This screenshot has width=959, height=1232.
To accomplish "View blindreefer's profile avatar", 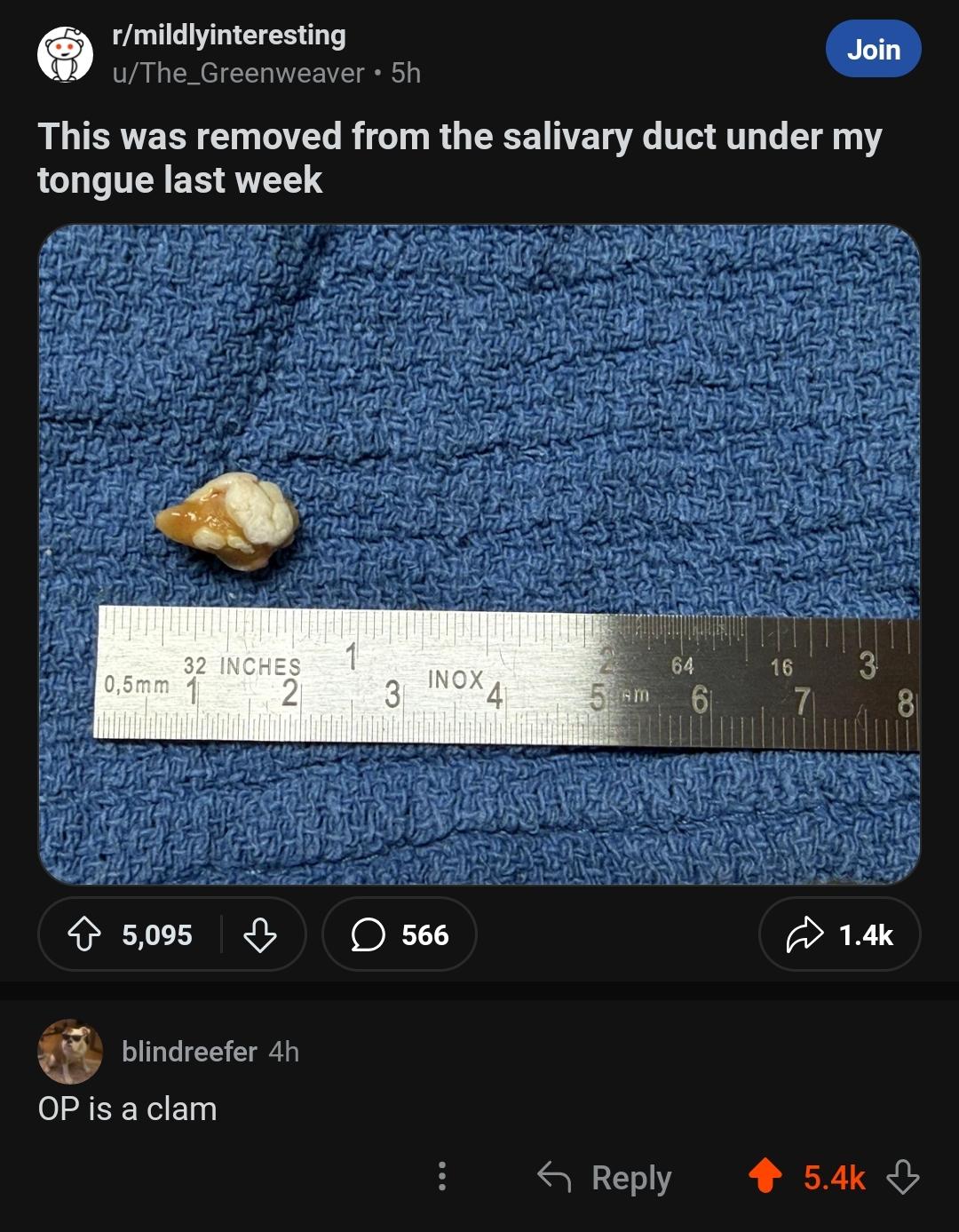I will point(70,1052).
